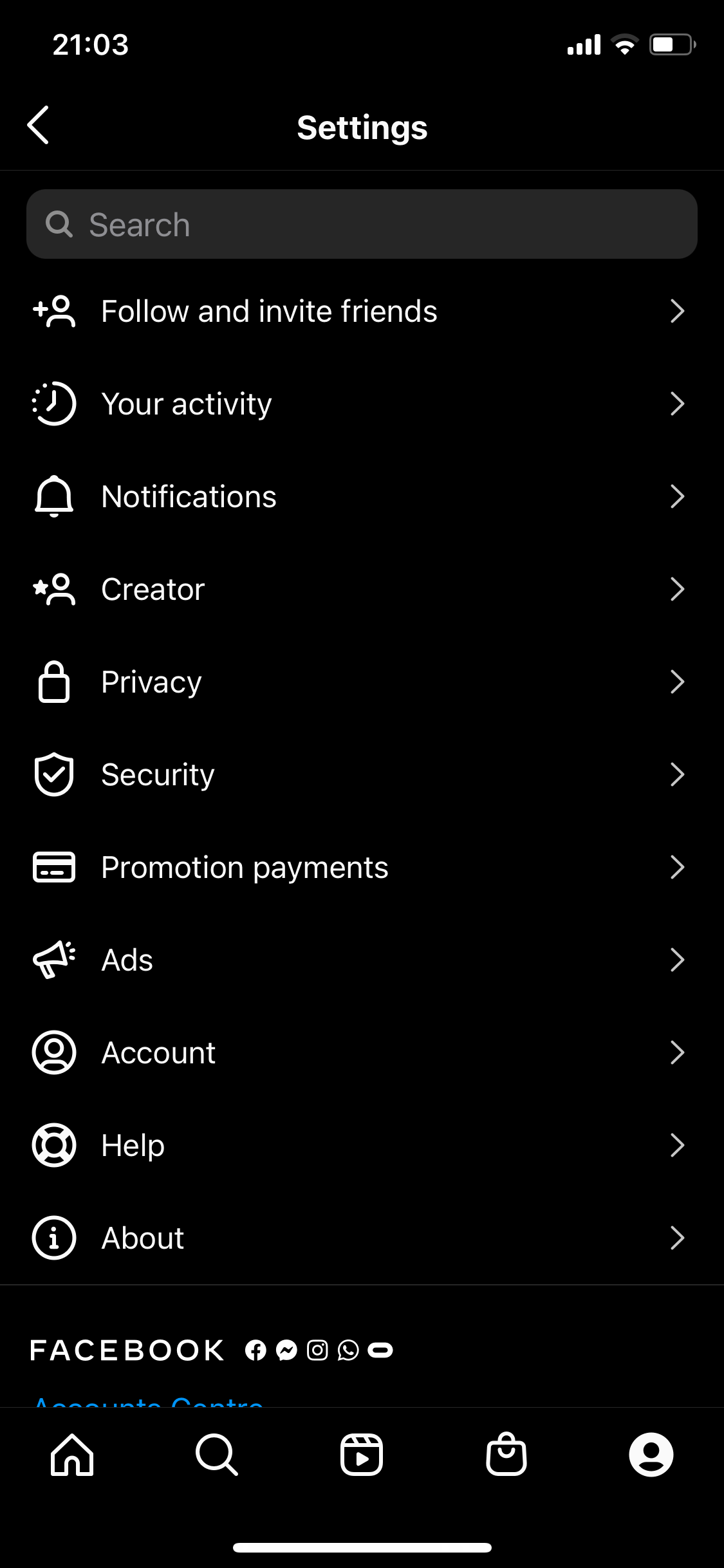Open Account settings
This screenshot has height=1568, width=724.
click(360, 1053)
